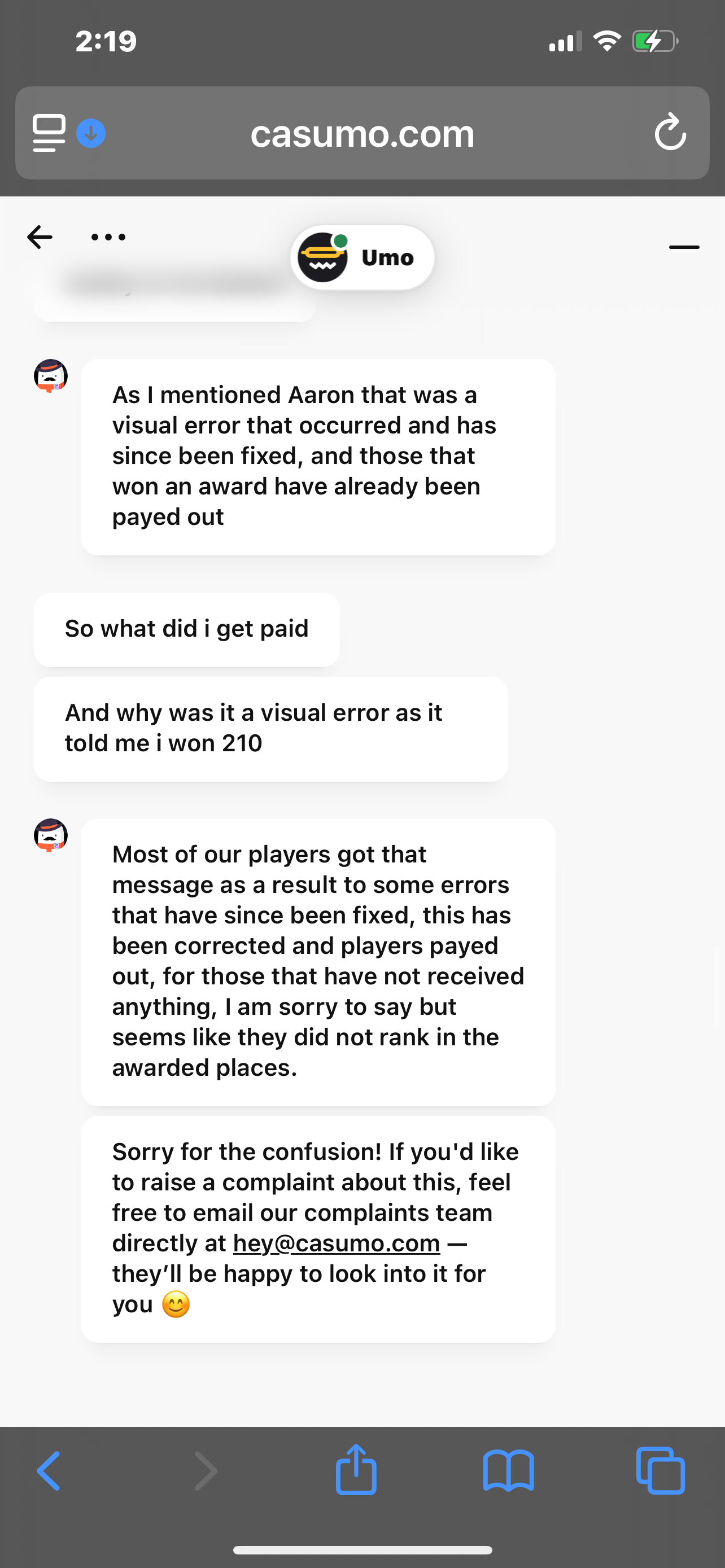Minimize the chat window
Image resolution: width=725 pixels, height=1568 pixels.
coord(684,247)
